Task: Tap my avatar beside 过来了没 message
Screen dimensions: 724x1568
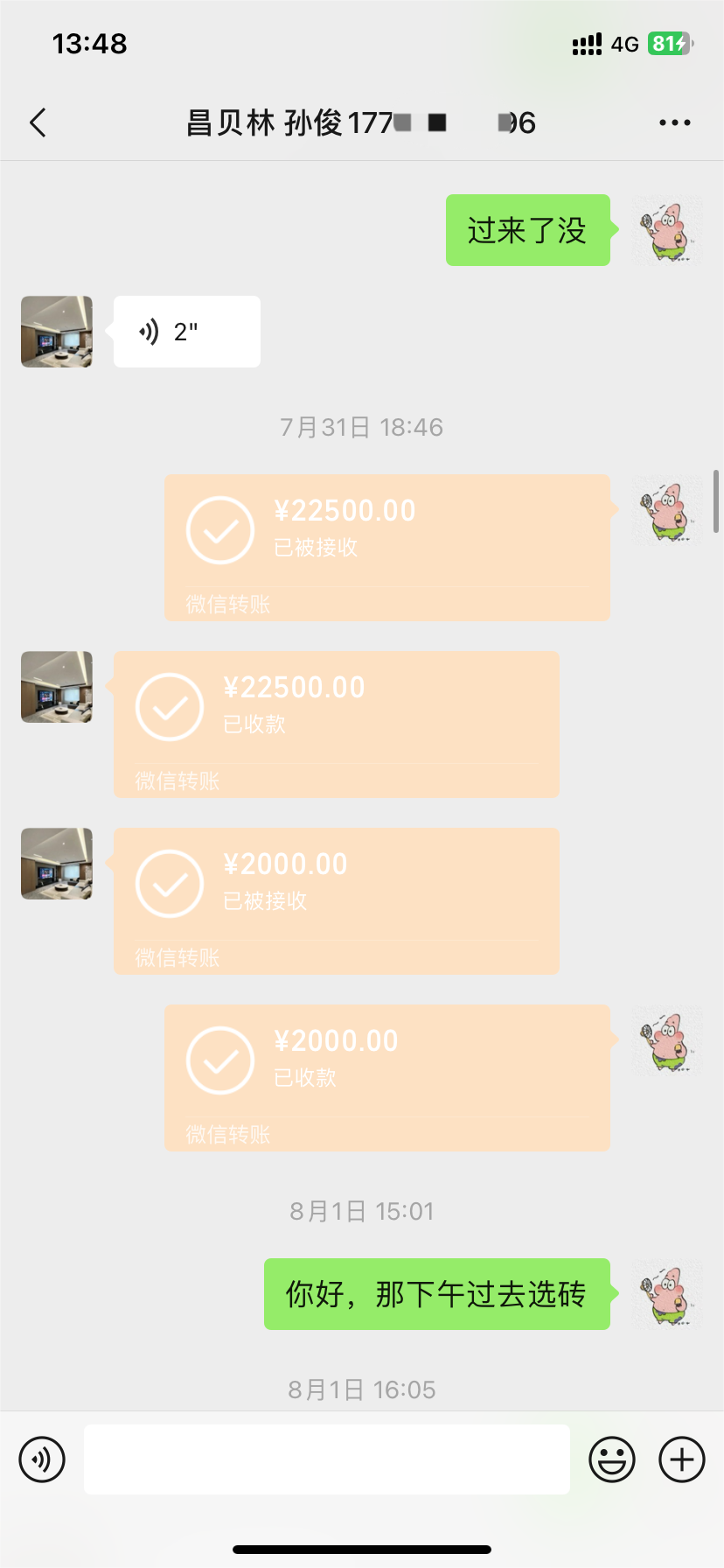Action: tap(667, 230)
